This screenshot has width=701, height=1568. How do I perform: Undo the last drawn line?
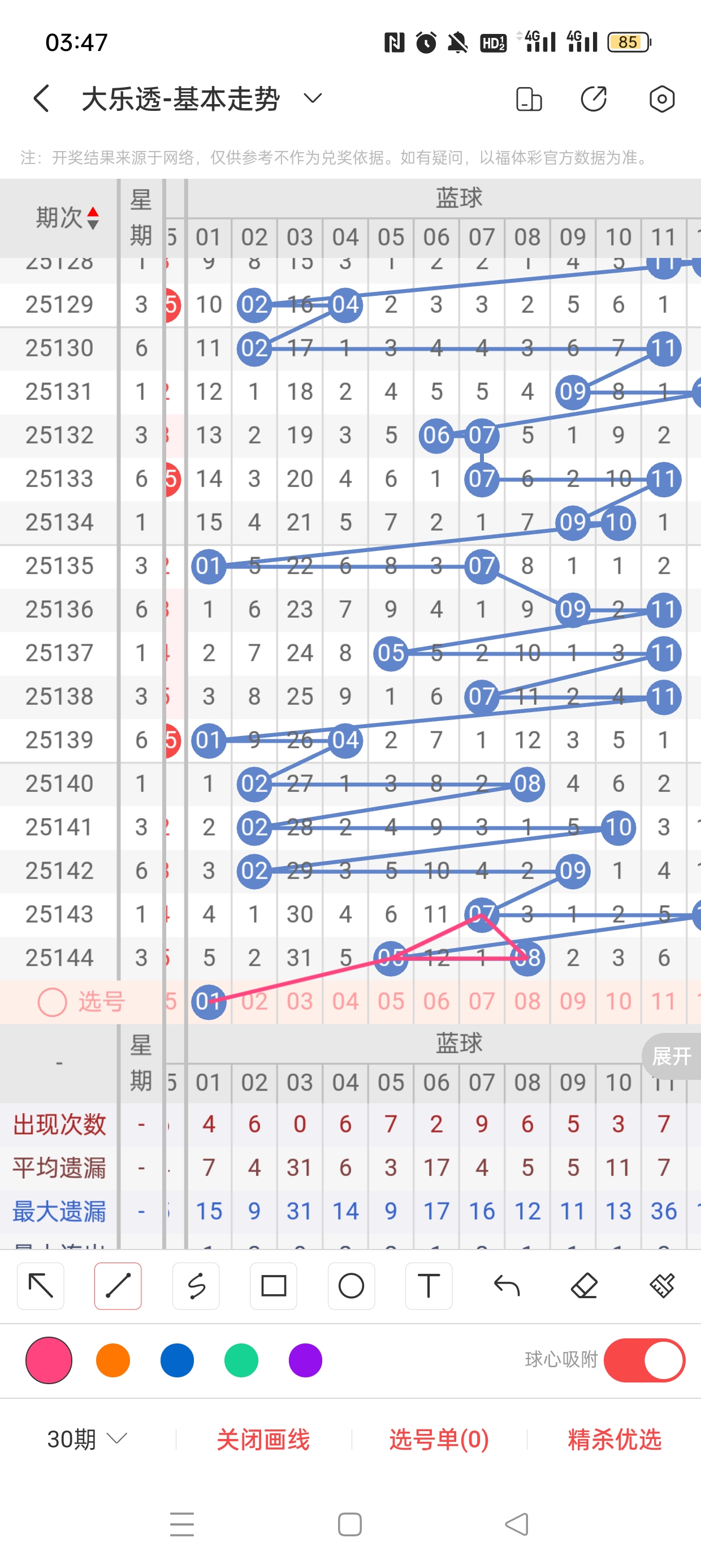tap(507, 1286)
